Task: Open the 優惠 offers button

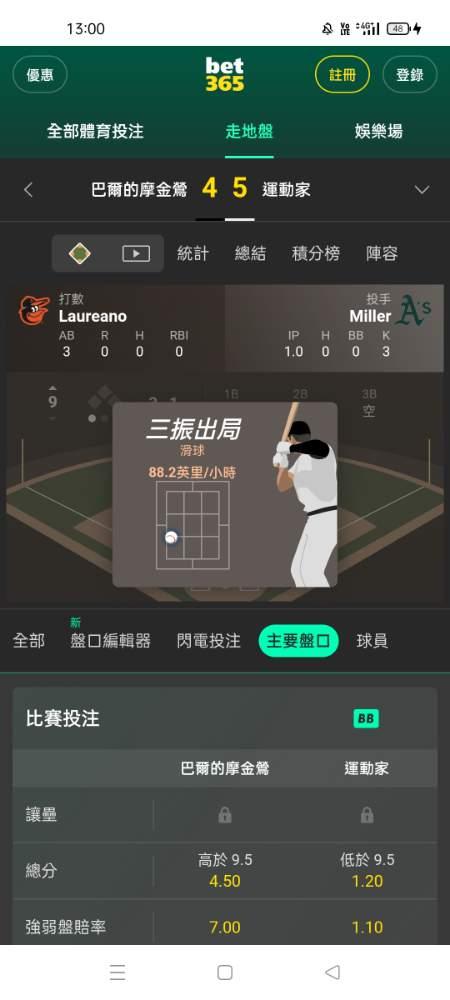Action: 40,75
